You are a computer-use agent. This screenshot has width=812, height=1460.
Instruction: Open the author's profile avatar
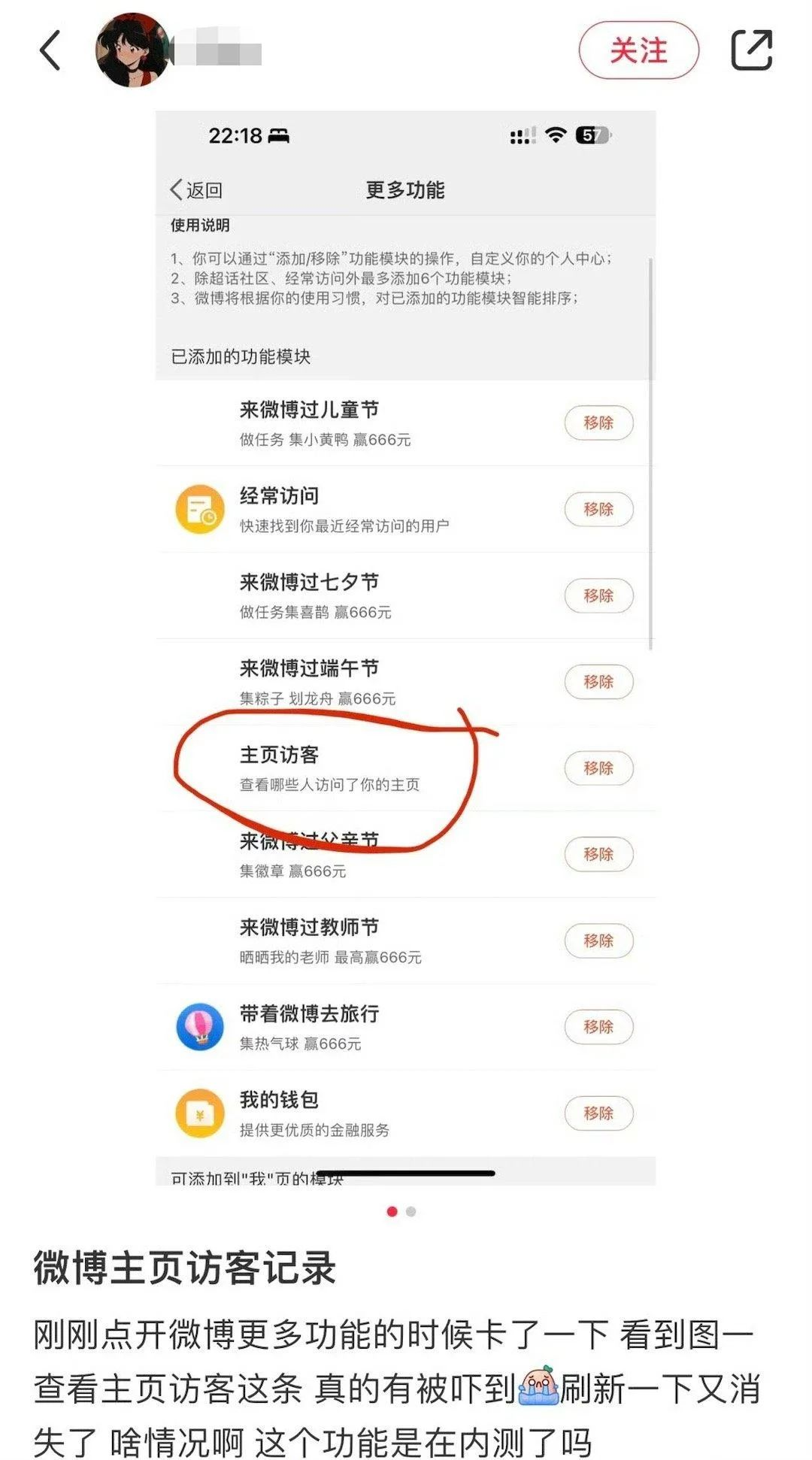[x=134, y=50]
